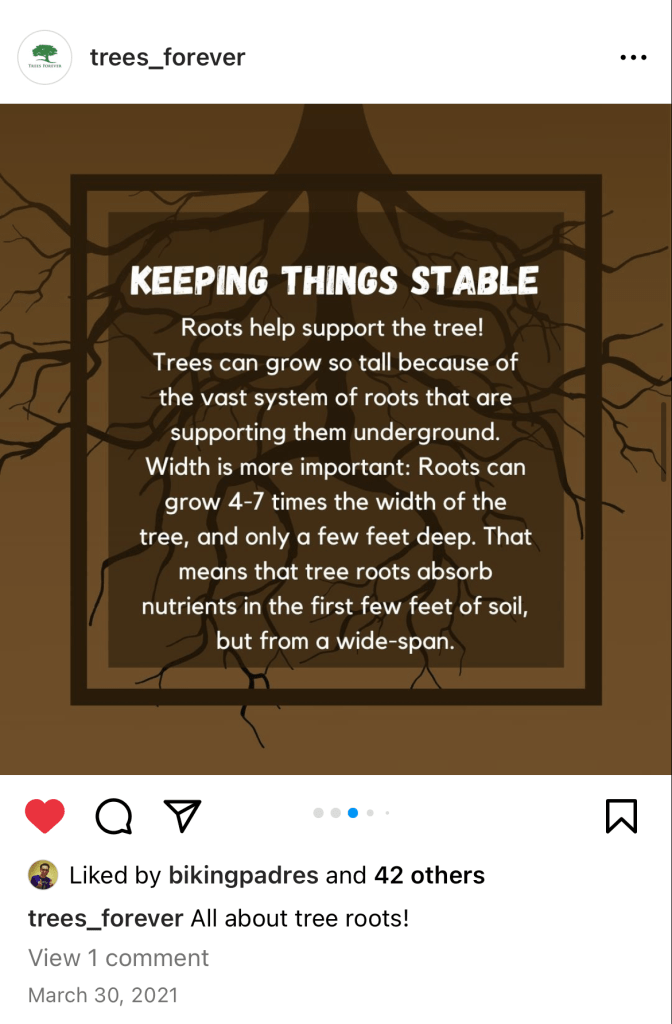The image size is (672, 1024).
Task: Tap View 1 comment
Action: pos(119,957)
